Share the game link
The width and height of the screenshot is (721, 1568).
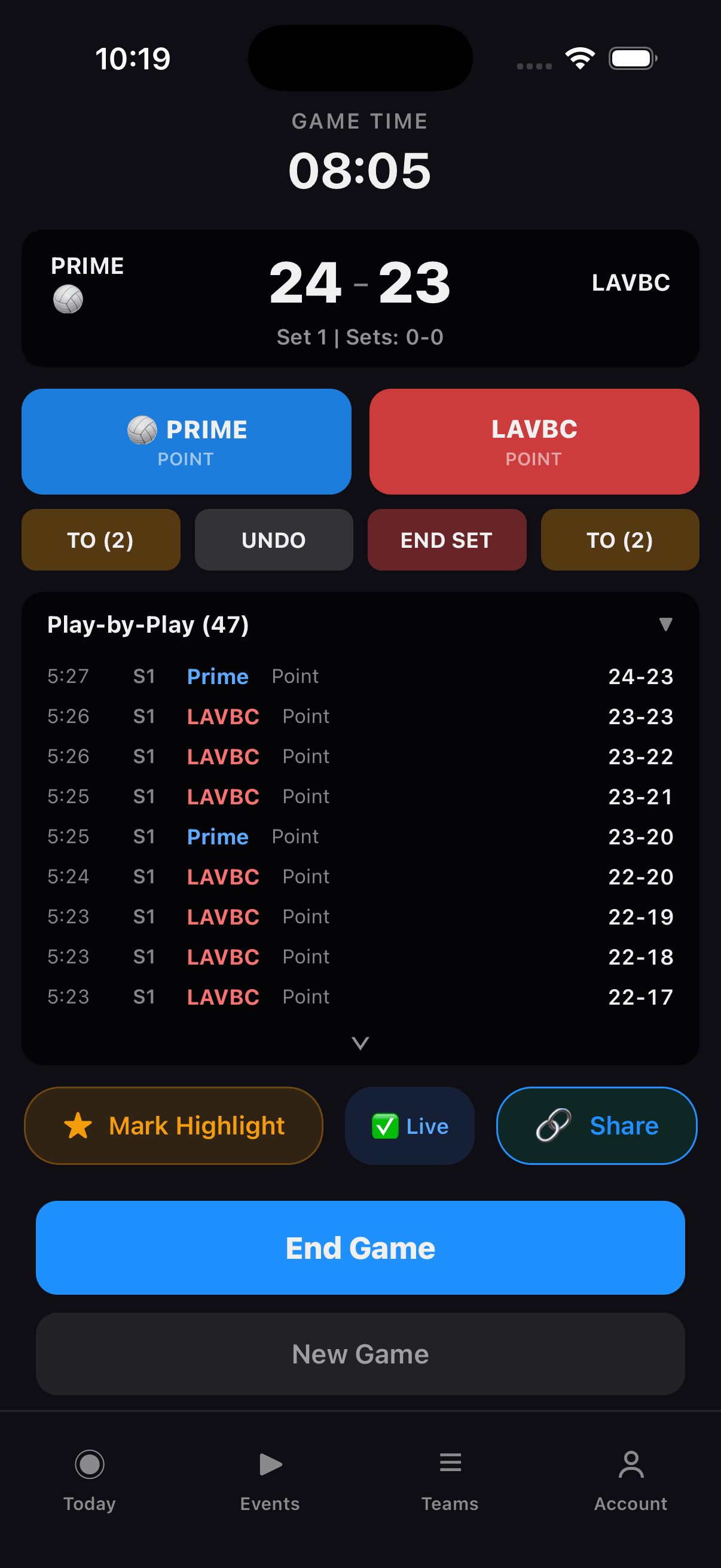(x=596, y=1125)
